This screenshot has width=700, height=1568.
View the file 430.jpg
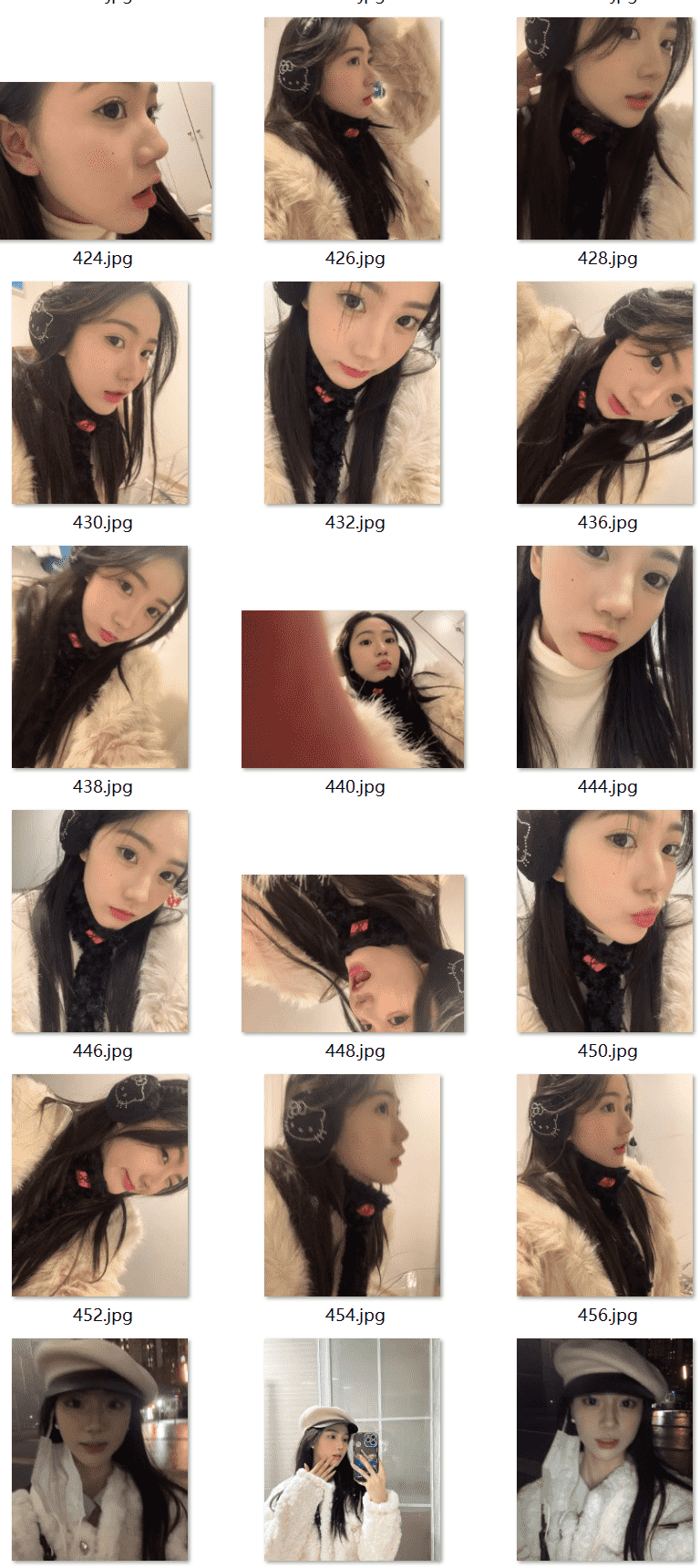100,393
